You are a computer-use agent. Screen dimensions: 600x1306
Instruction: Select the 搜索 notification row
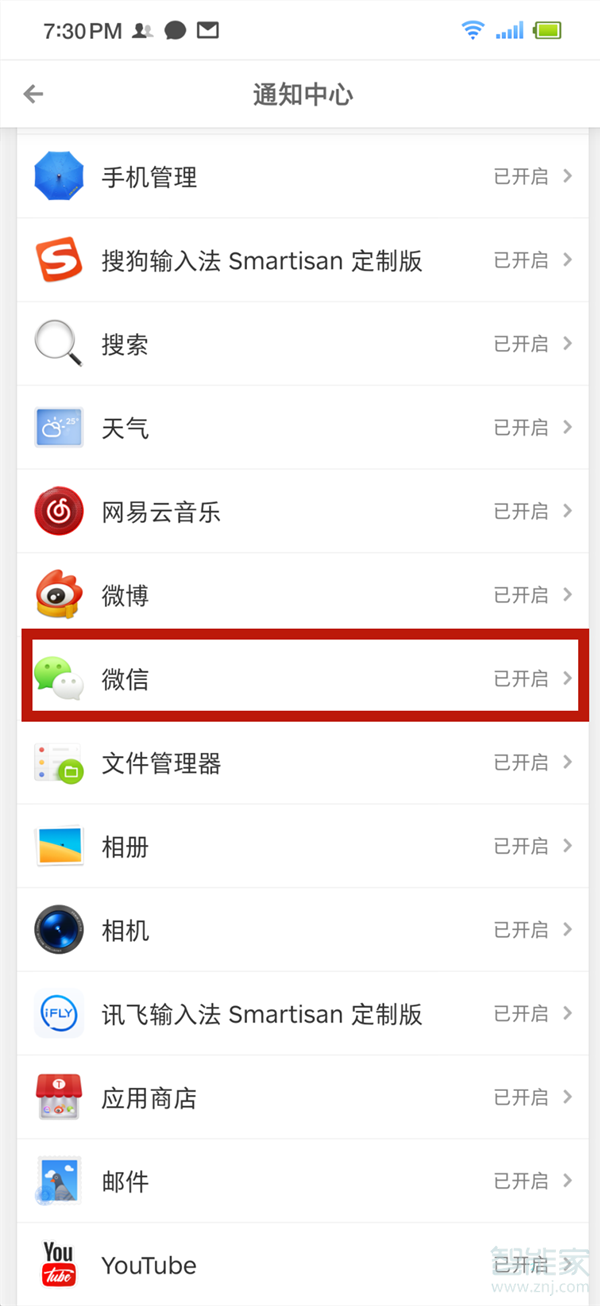point(302,345)
